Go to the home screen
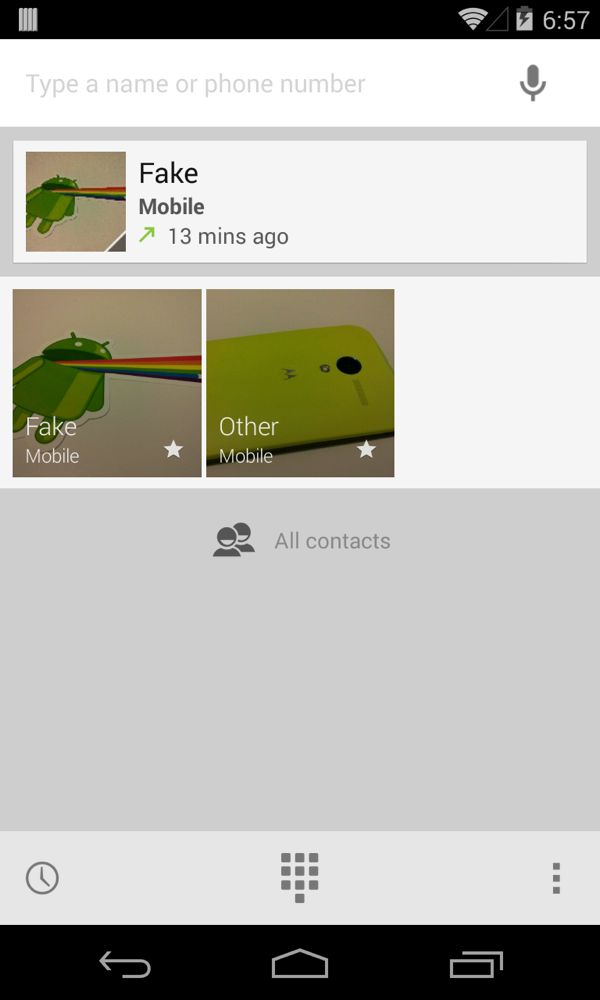The image size is (600, 1000). (x=300, y=964)
